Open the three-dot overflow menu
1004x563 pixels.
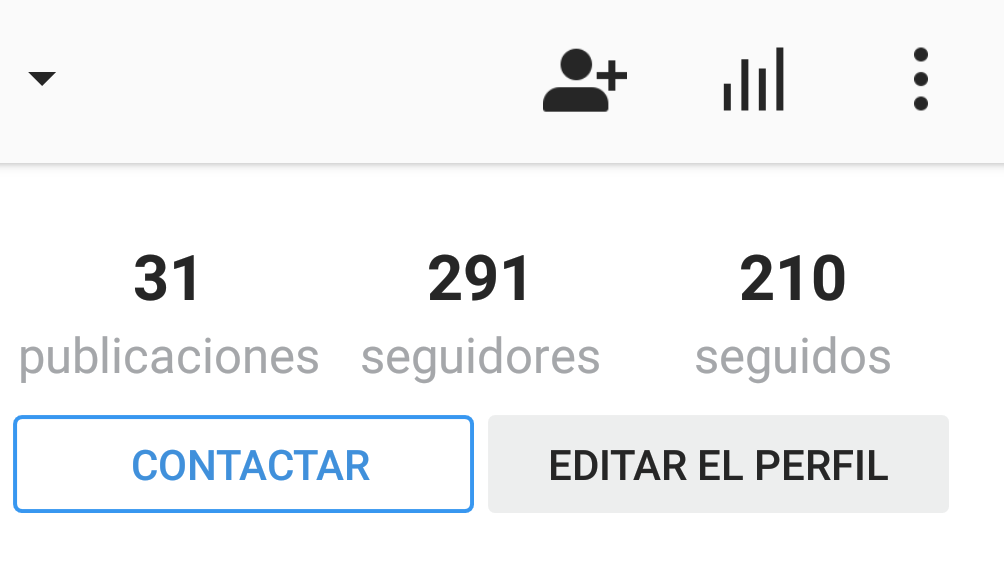(x=920, y=80)
